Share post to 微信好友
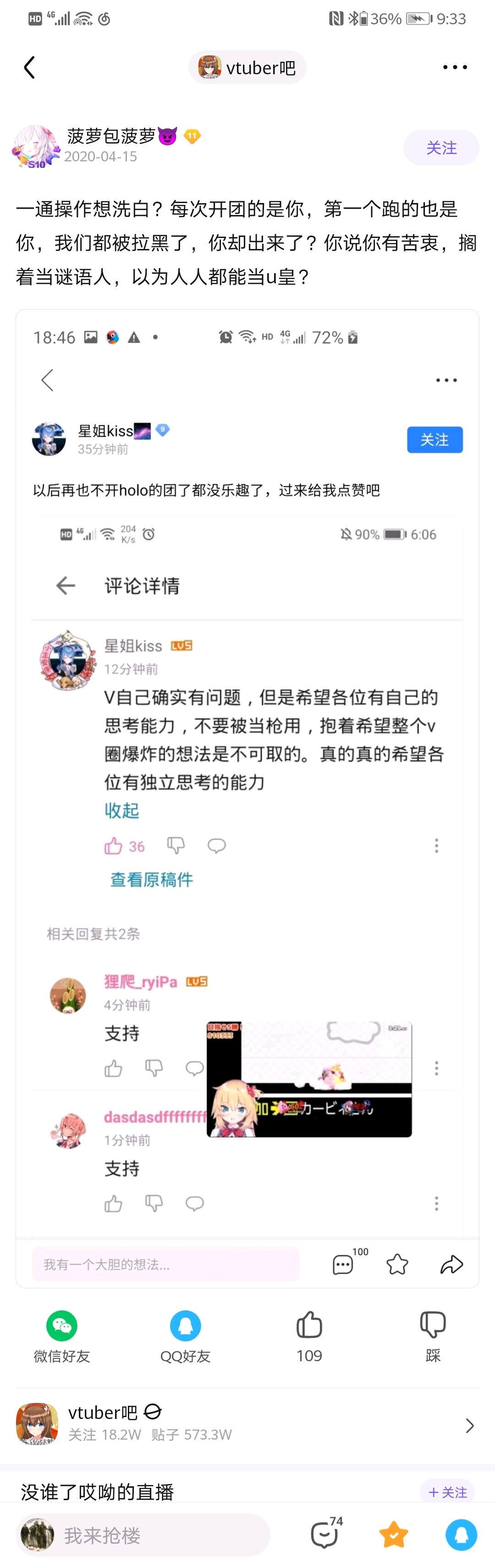The width and height of the screenshot is (495, 1568). pos(61,1336)
